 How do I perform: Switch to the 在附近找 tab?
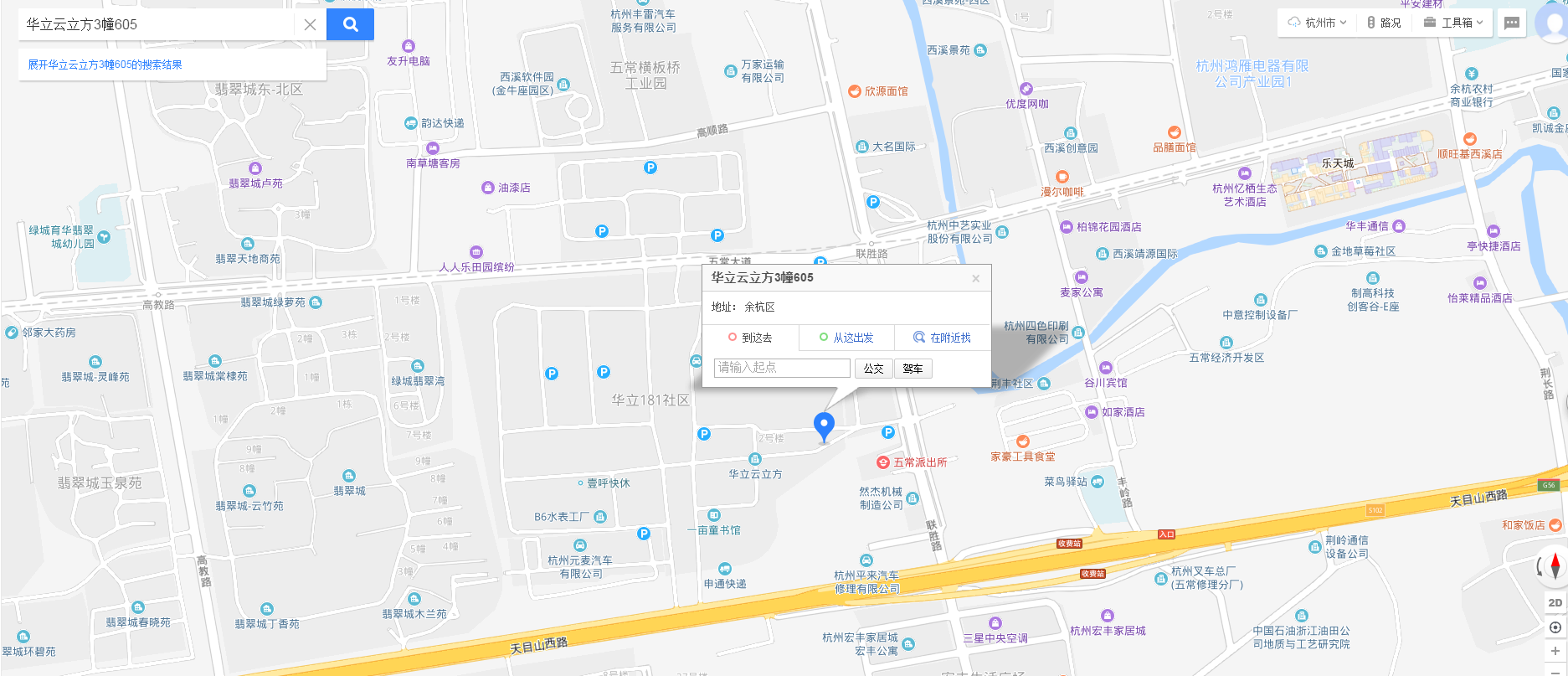tap(943, 338)
